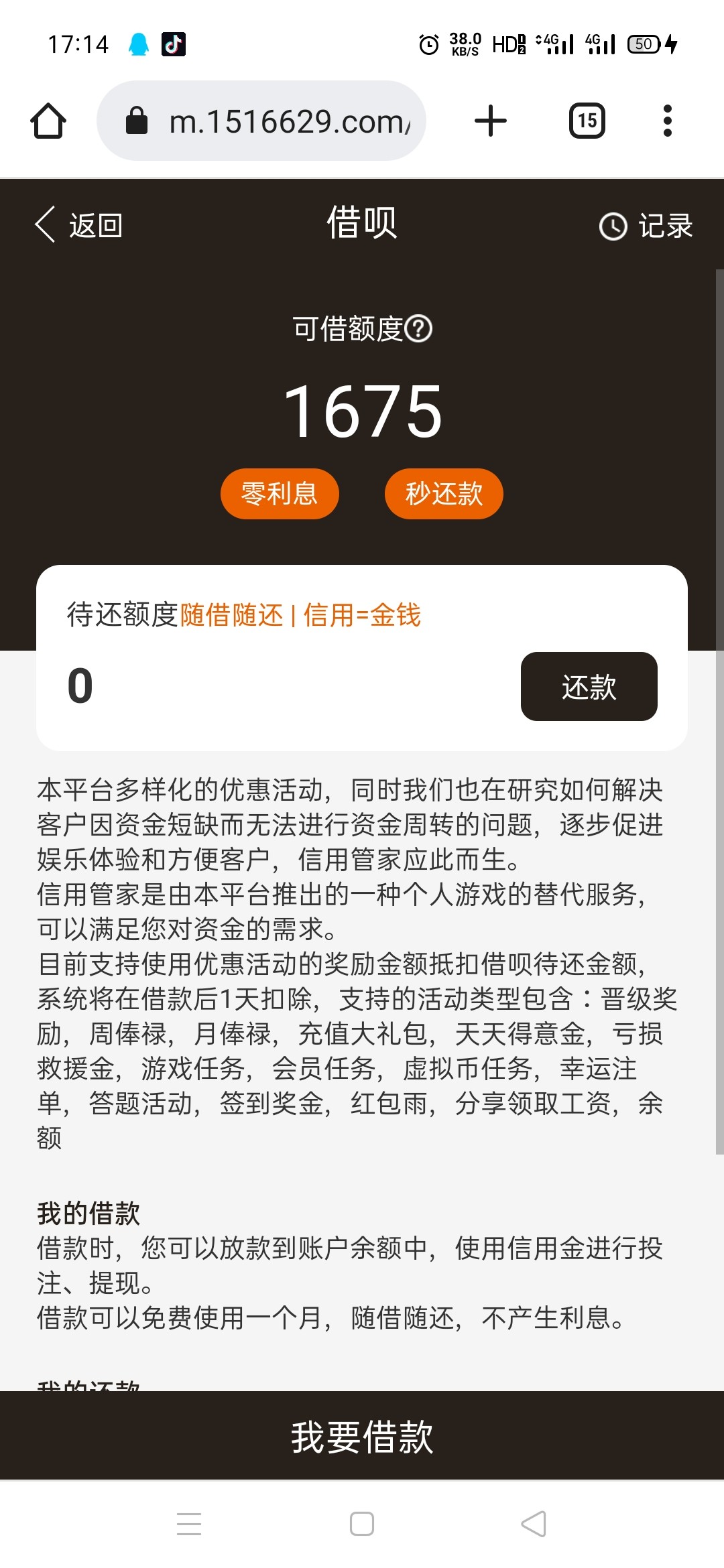The image size is (724, 1568).
Task: Tap the 还款 repay button
Action: point(589,686)
